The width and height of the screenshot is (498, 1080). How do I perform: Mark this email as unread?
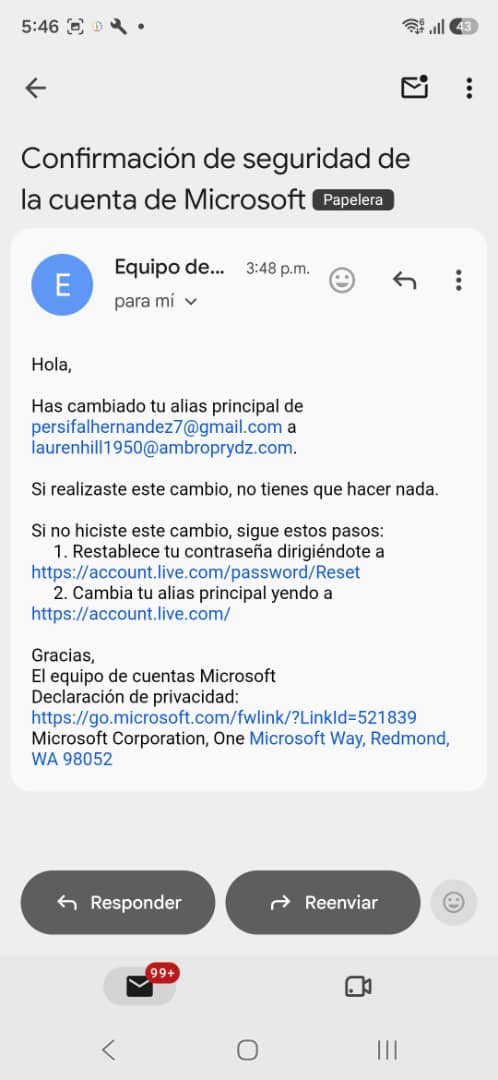pyautogui.click(x=415, y=87)
